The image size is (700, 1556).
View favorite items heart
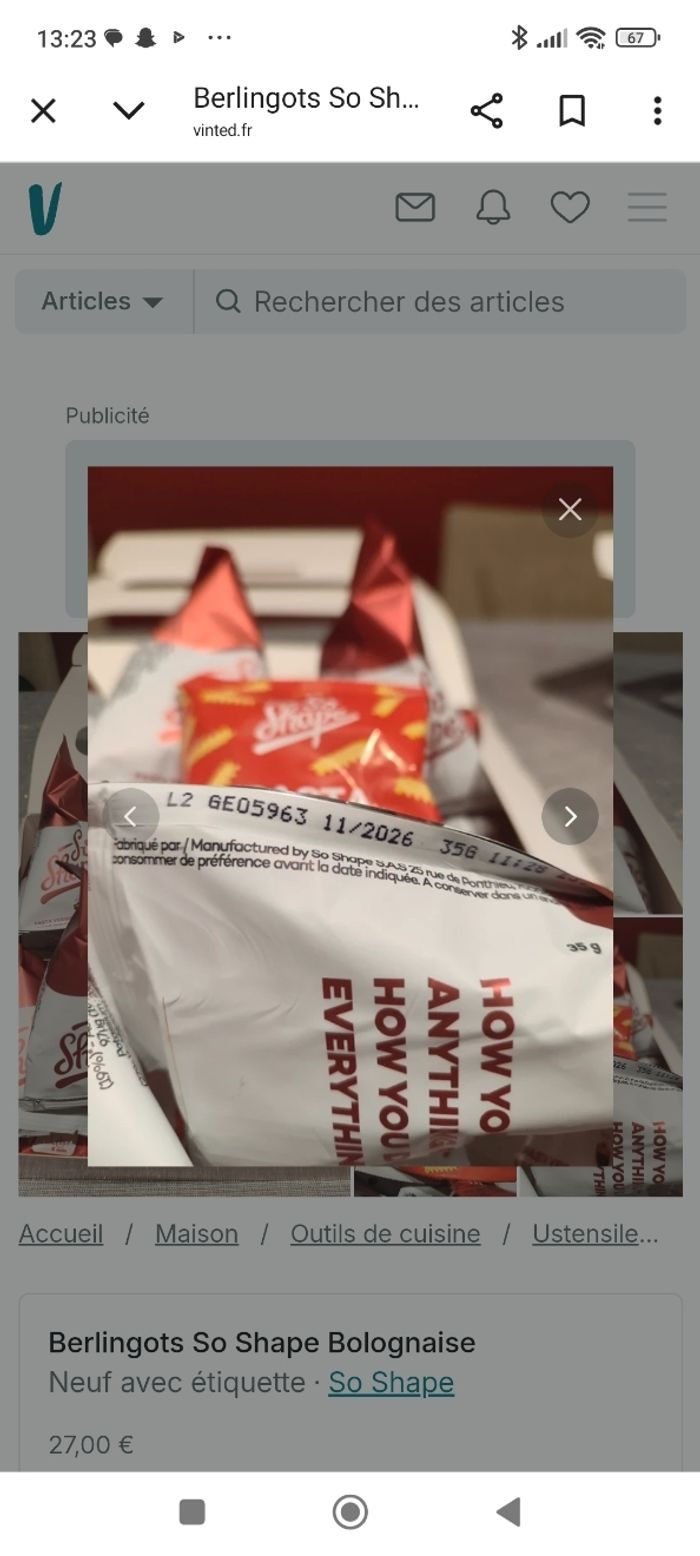click(x=570, y=207)
